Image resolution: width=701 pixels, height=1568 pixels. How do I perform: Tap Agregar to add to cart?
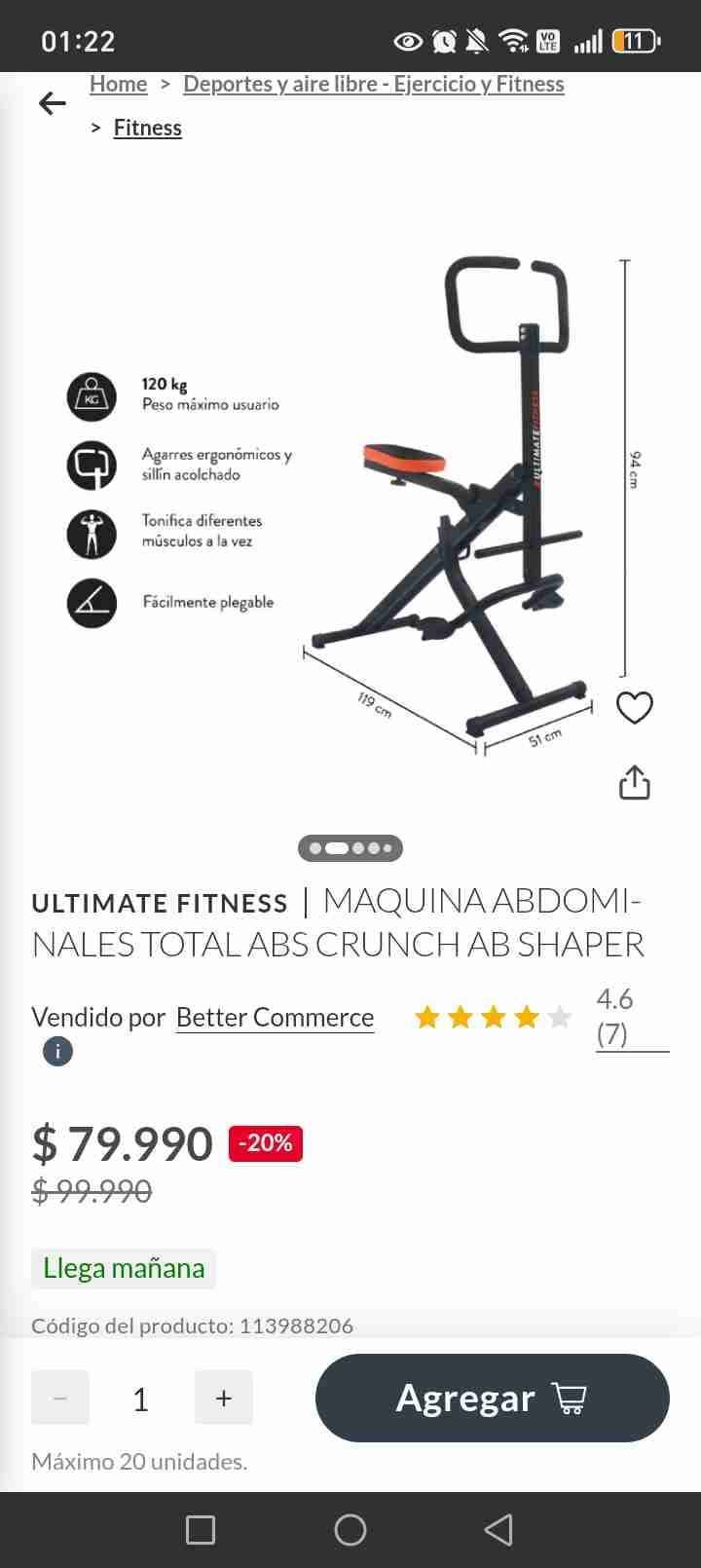(492, 1399)
